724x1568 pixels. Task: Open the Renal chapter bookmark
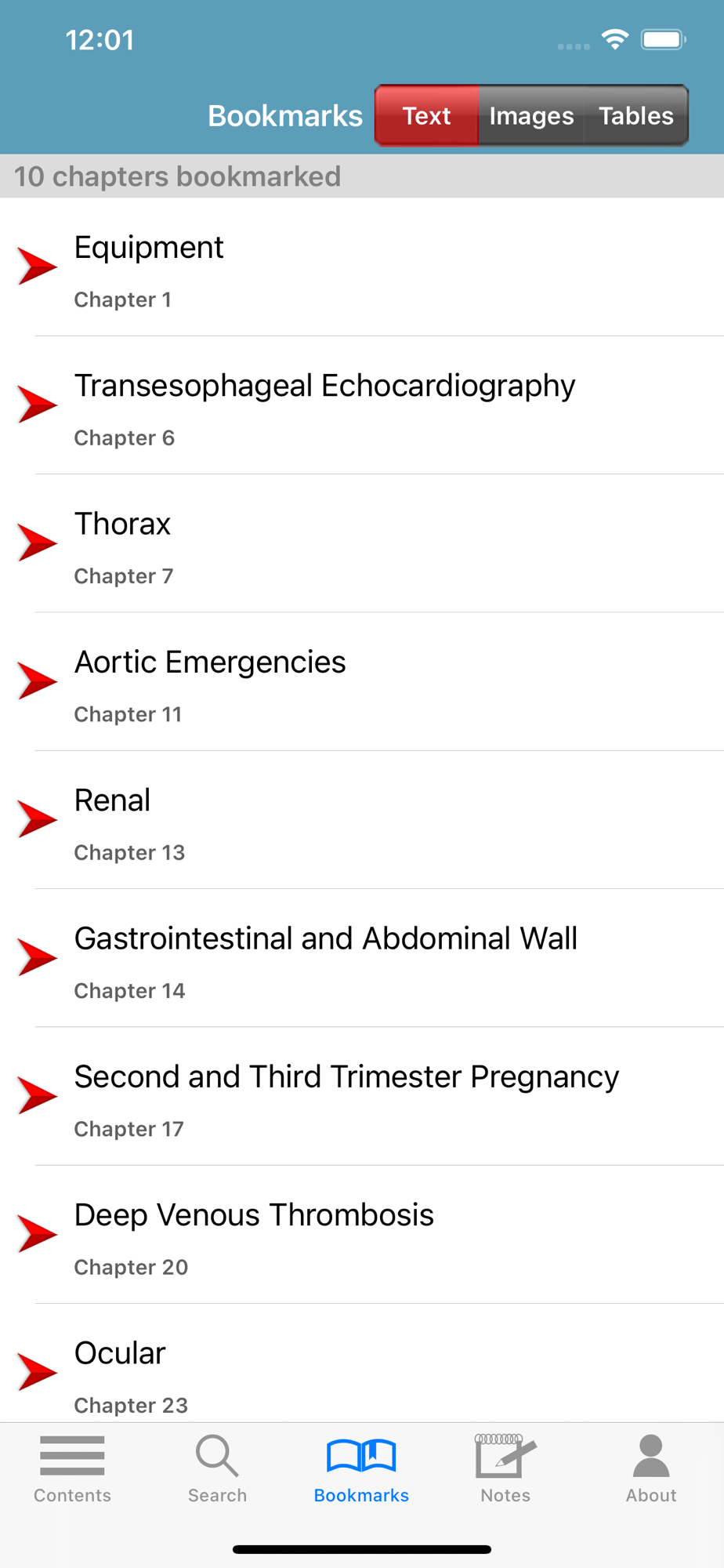360,820
